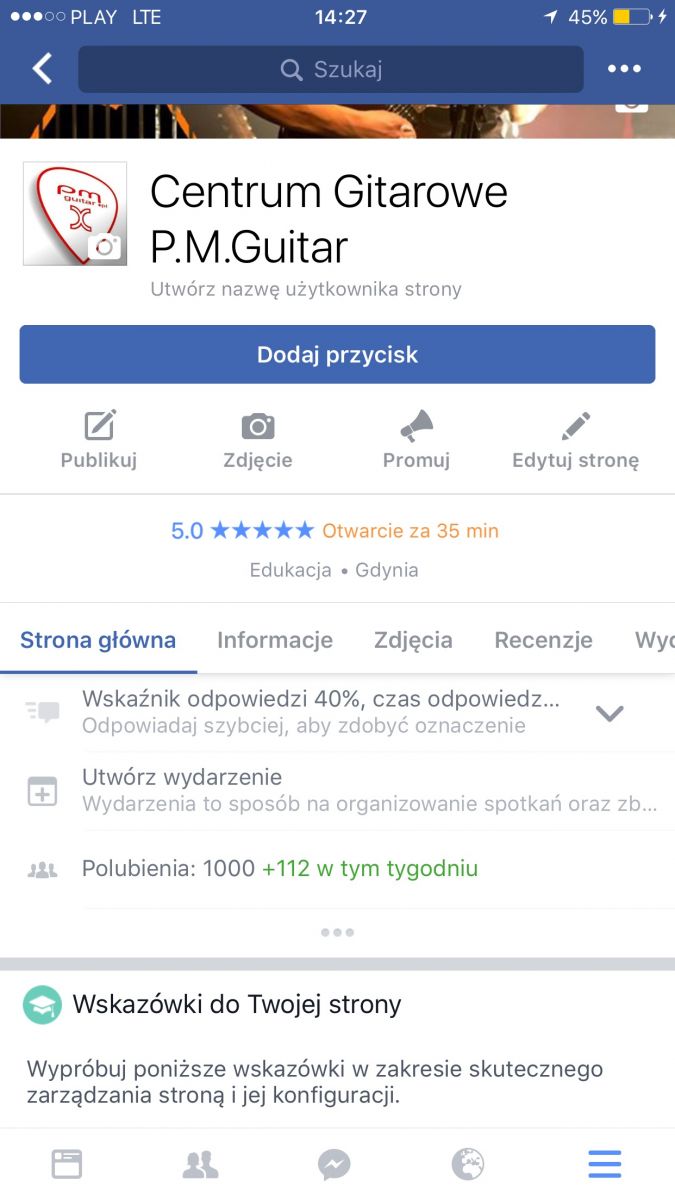
Task: Open the notifications globe tab
Action: pos(468,1164)
